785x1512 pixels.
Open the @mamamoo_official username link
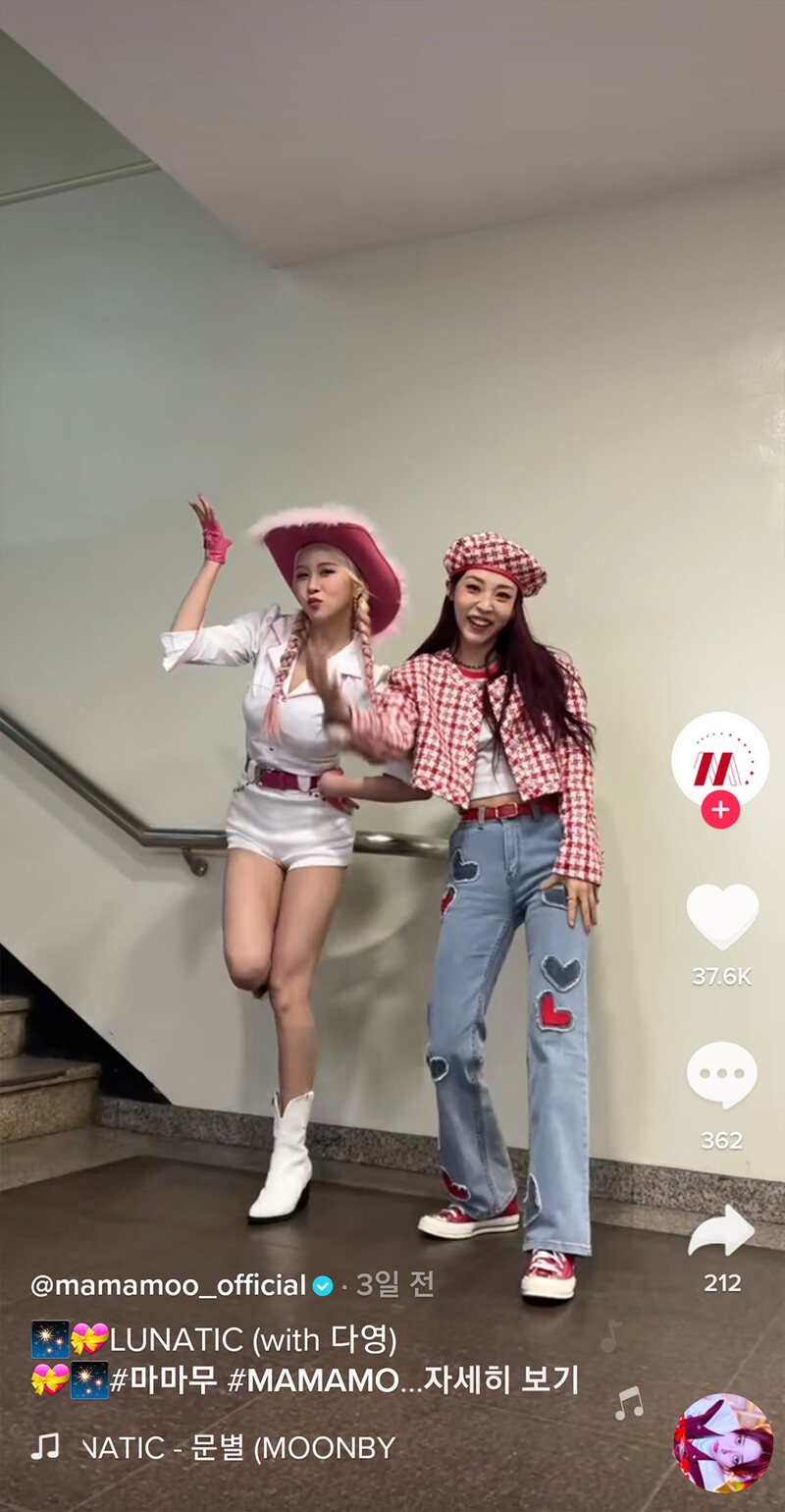coord(168,1284)
